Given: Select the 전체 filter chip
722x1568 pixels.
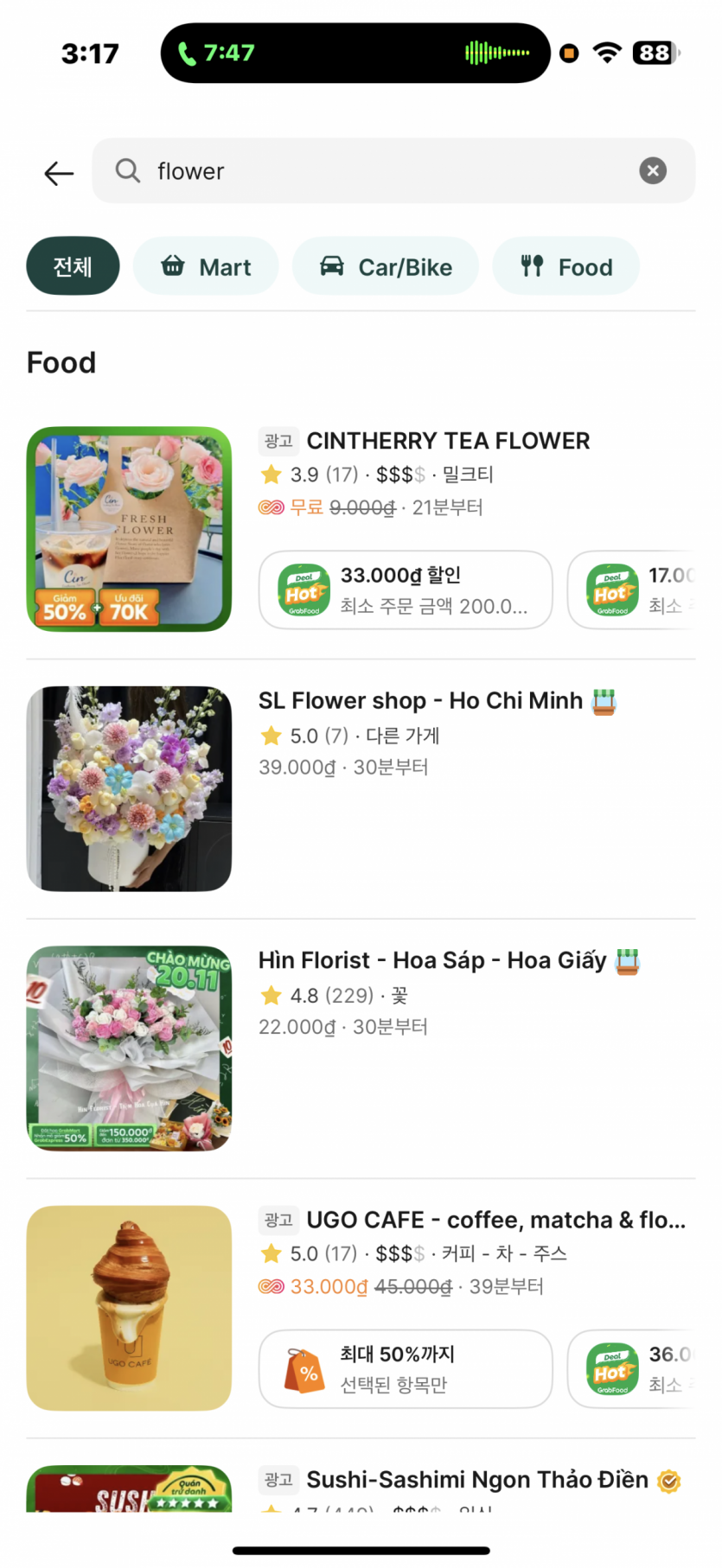Looking at the screenshot, I should (x=73, y=266).
